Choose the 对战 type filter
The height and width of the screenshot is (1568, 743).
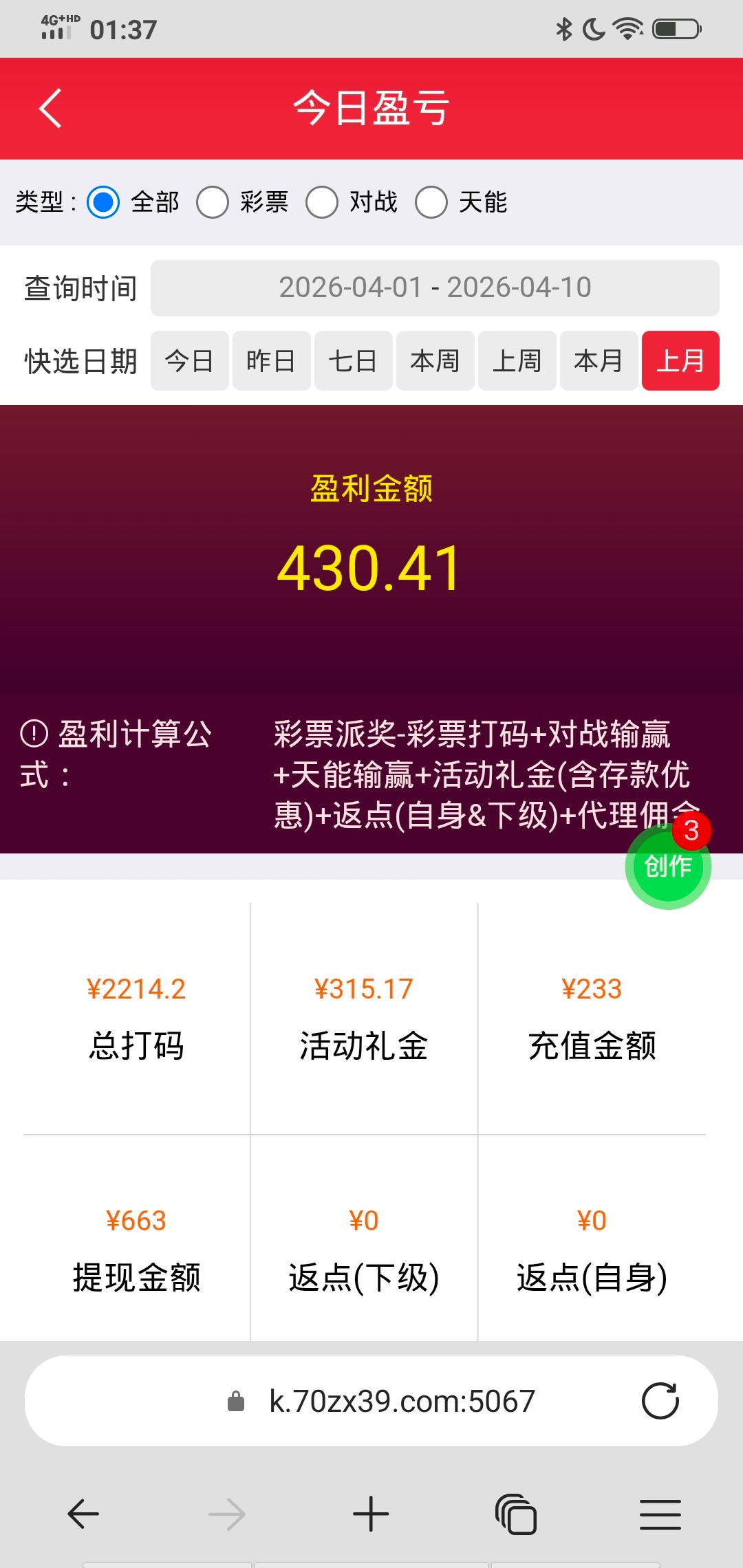click(322, 202)
